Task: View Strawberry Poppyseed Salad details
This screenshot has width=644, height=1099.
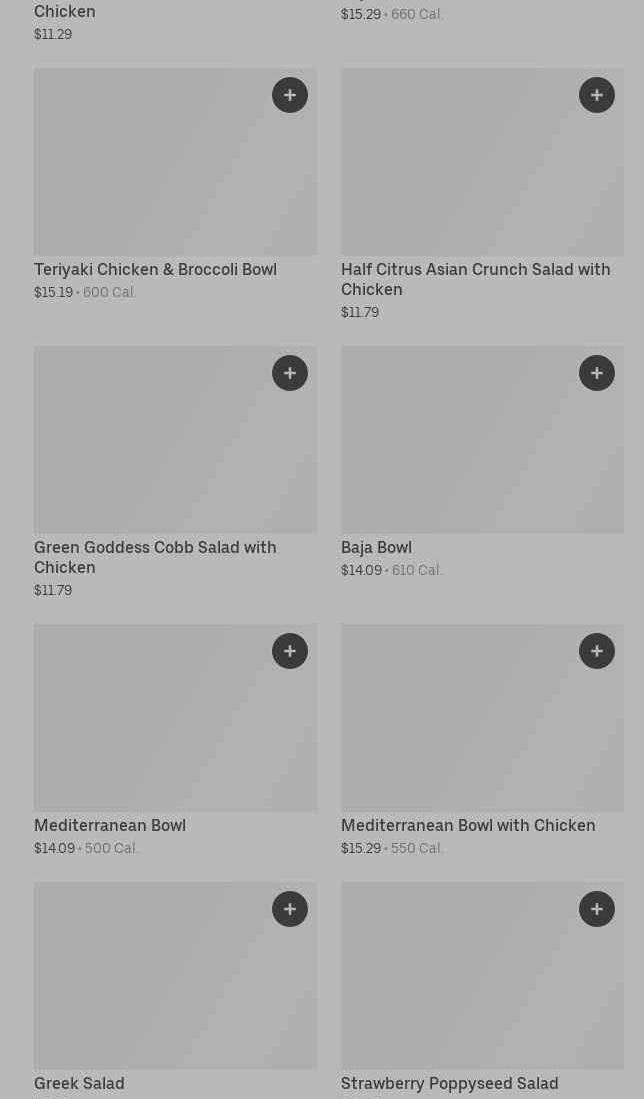Action: [x=450, y=1084]
